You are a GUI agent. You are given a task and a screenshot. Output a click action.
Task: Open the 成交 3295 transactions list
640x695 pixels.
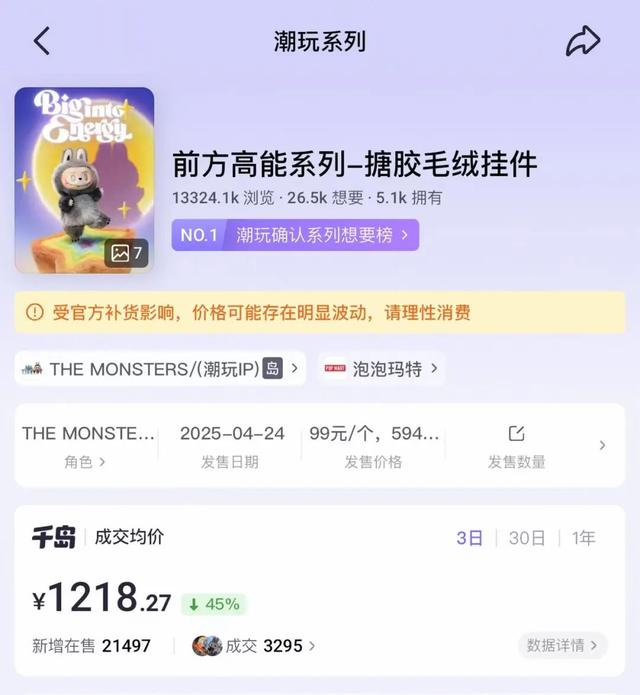tap(254, 646)
